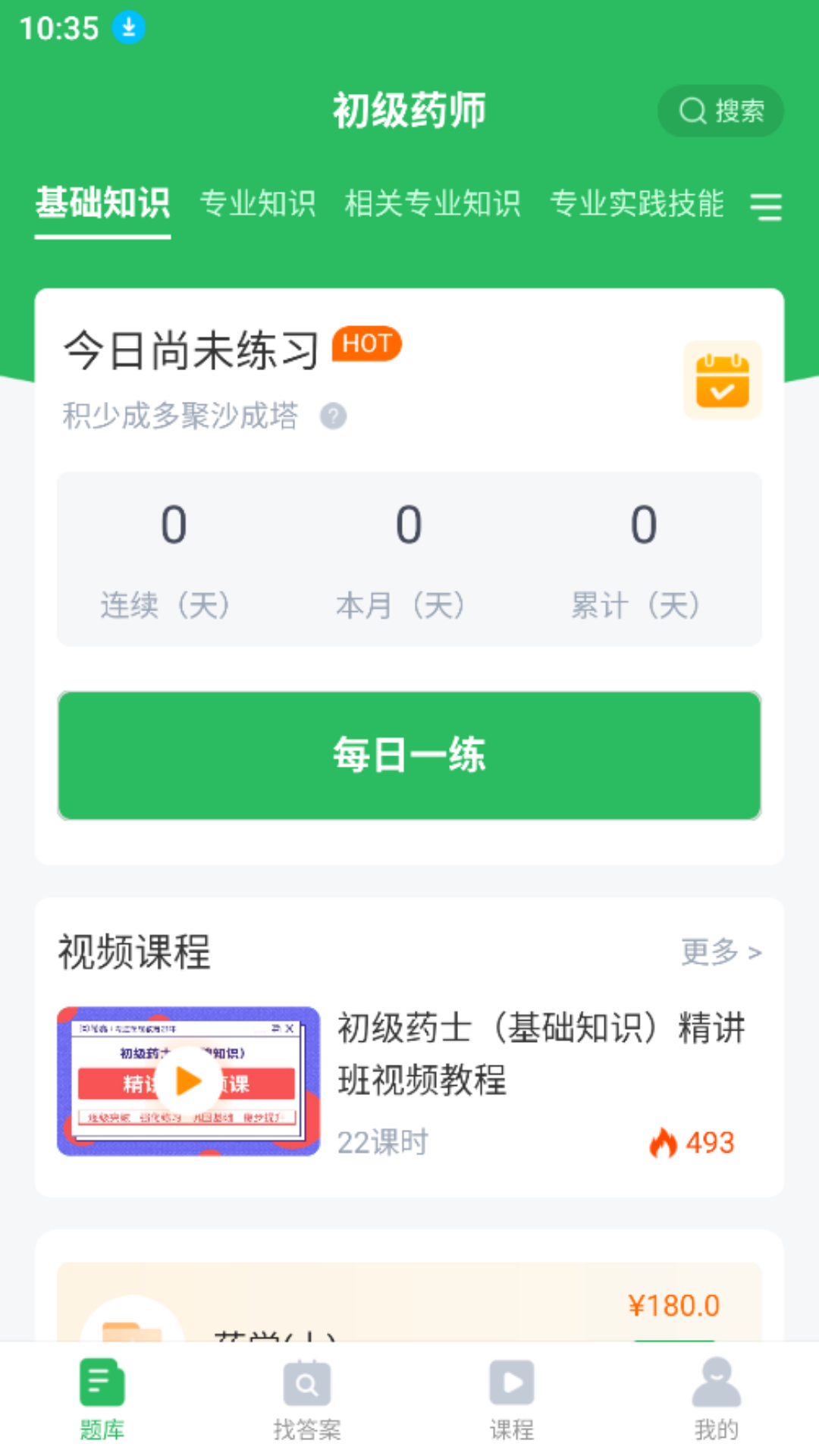Open the calendar check-in icon
Image resolution: width=819 pixels, height=1456 pixels.
pos(722,379)
